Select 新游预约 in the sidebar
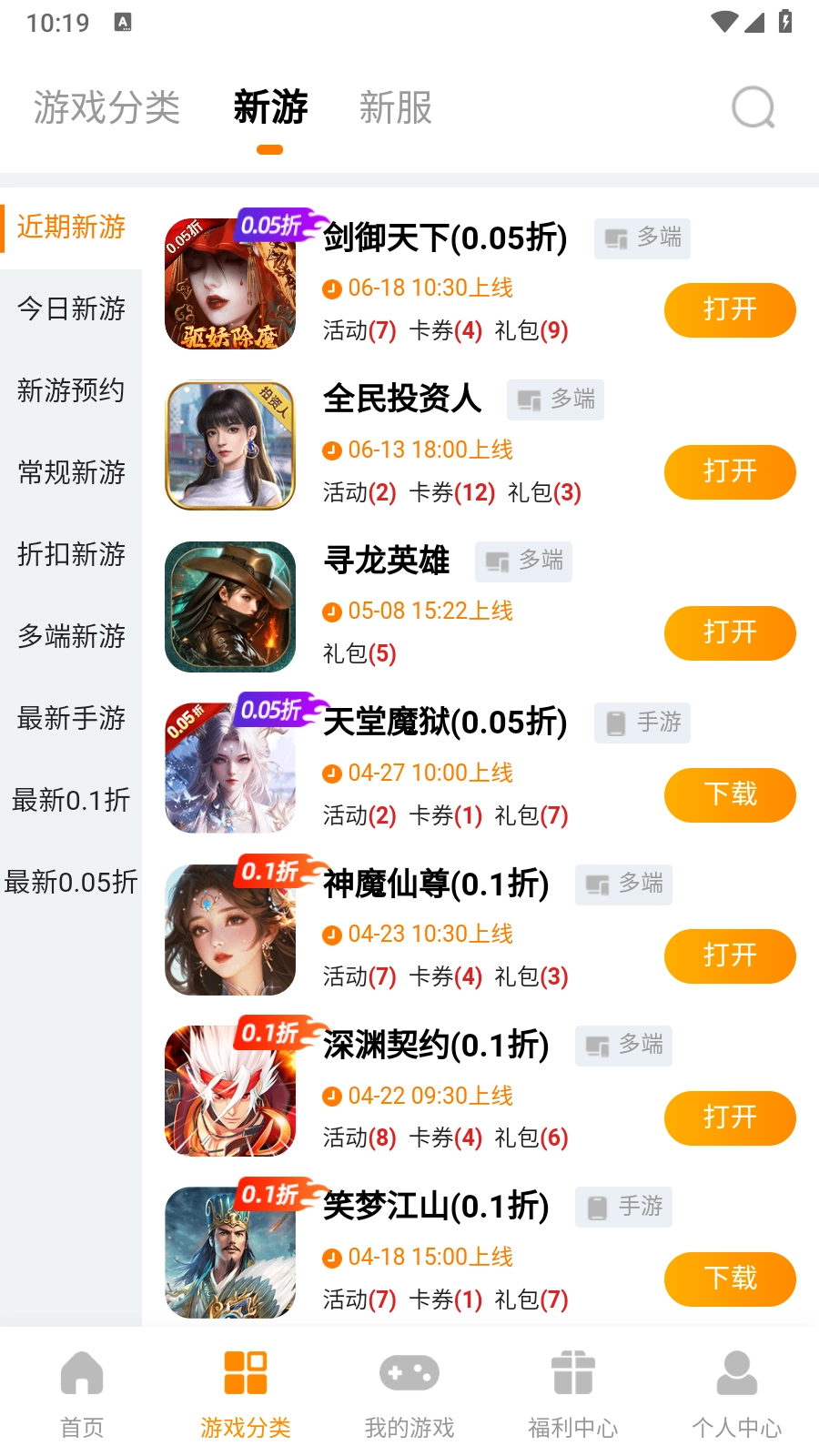The height and width of the screenshot is (1456, 819). pos(71,391)
